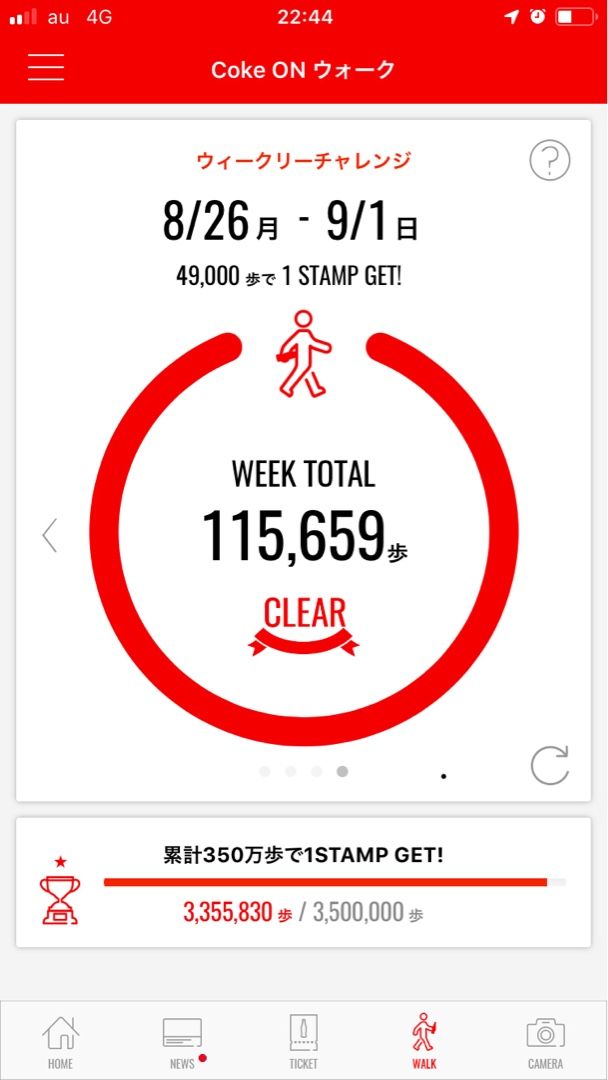This screenshot has width=608, height=1080.
Task: Select the WALK tab
Action: point(424,1041)
